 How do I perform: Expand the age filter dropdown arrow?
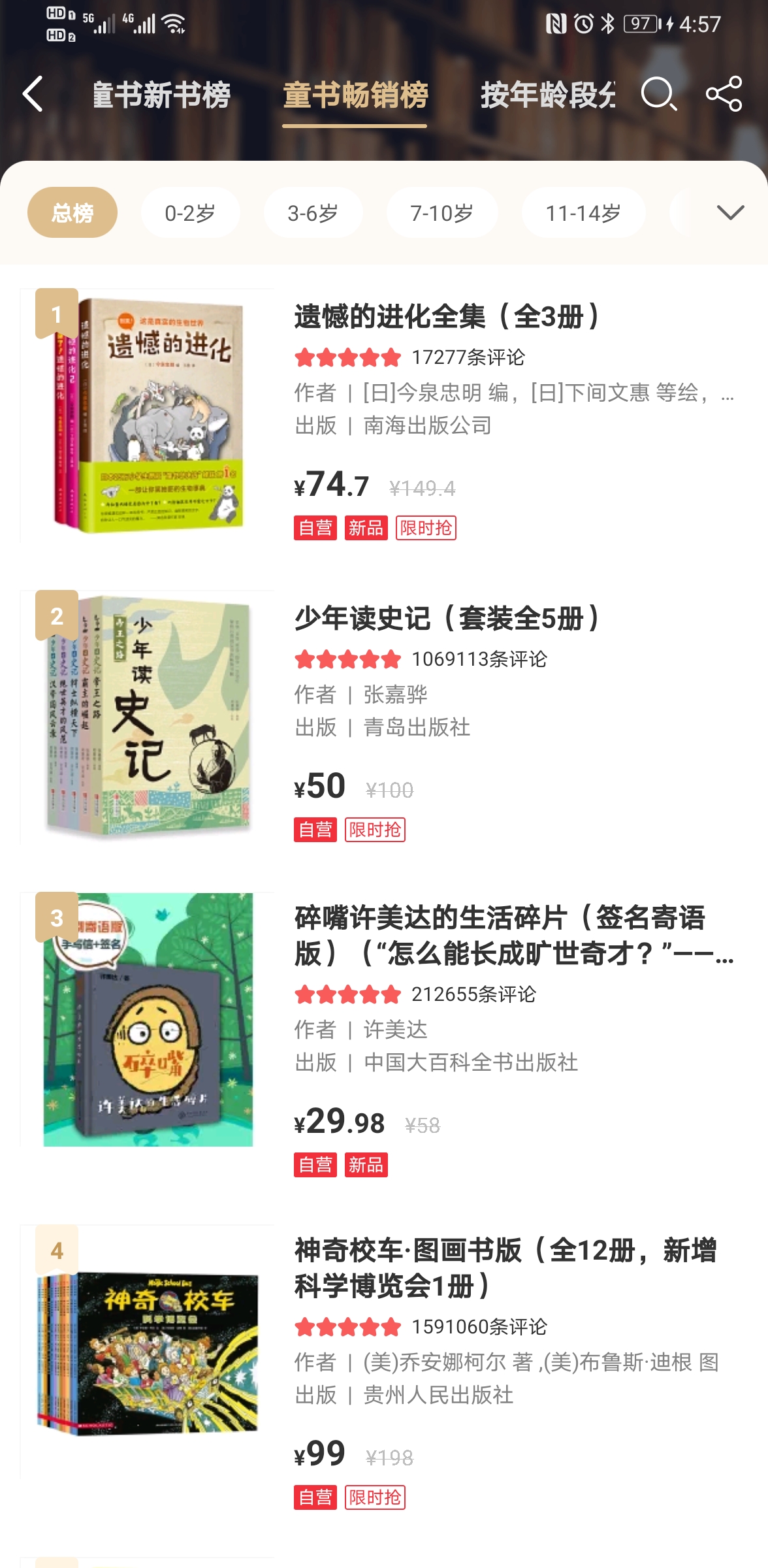730,213
